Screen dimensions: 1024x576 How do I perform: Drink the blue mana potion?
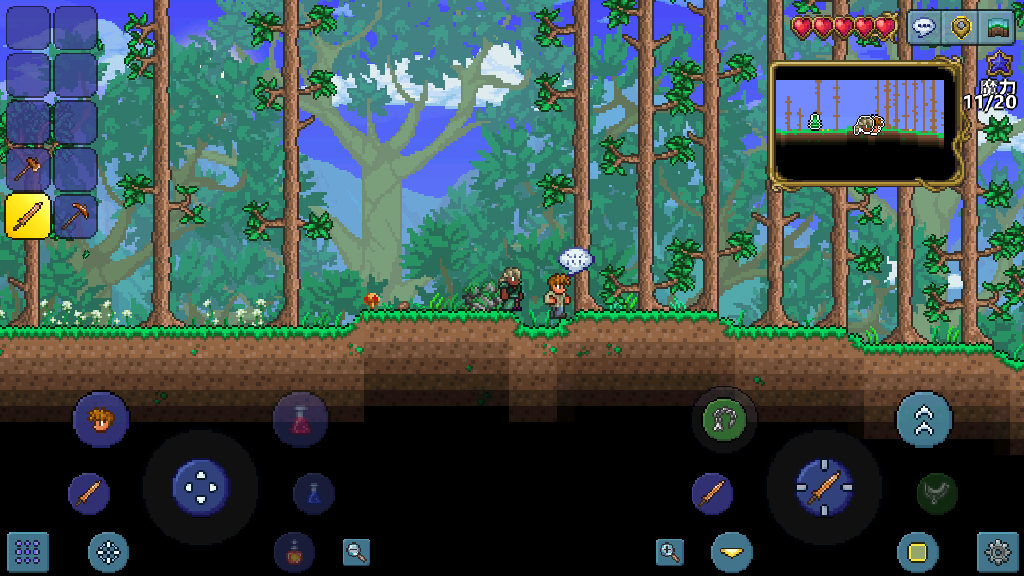314,493
